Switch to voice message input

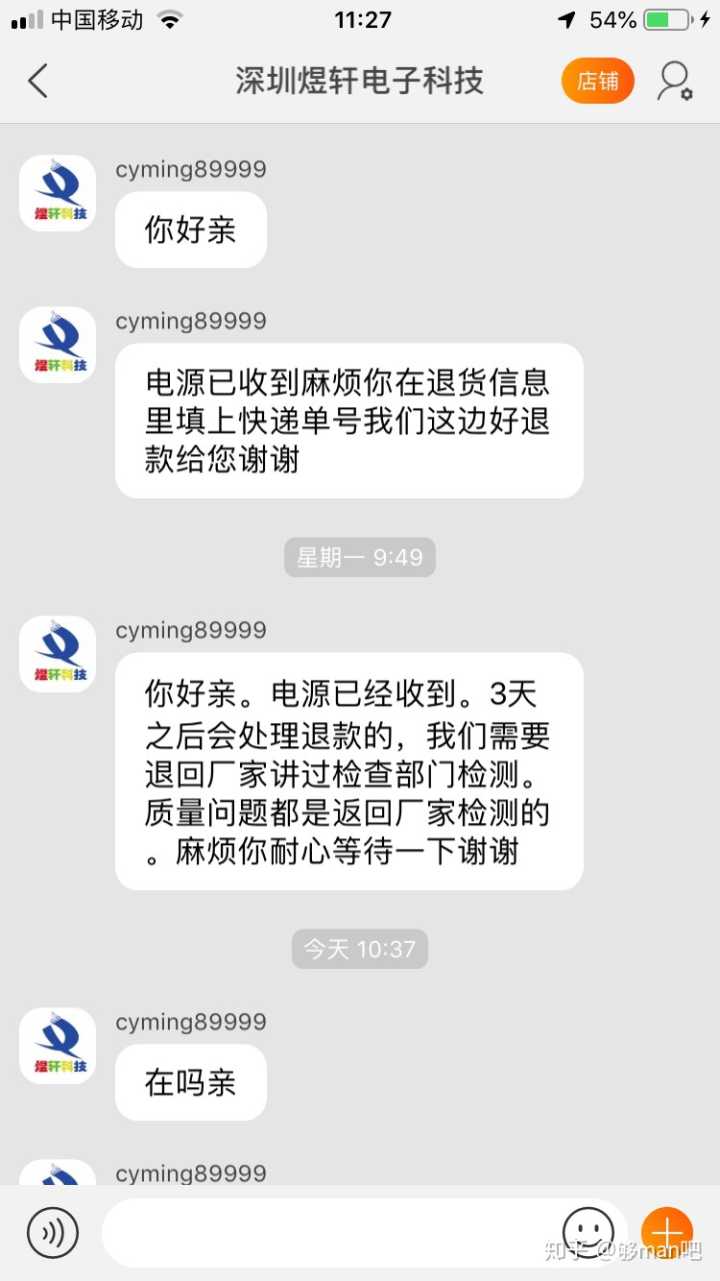pyautogui.click(x=52, y=1232)
